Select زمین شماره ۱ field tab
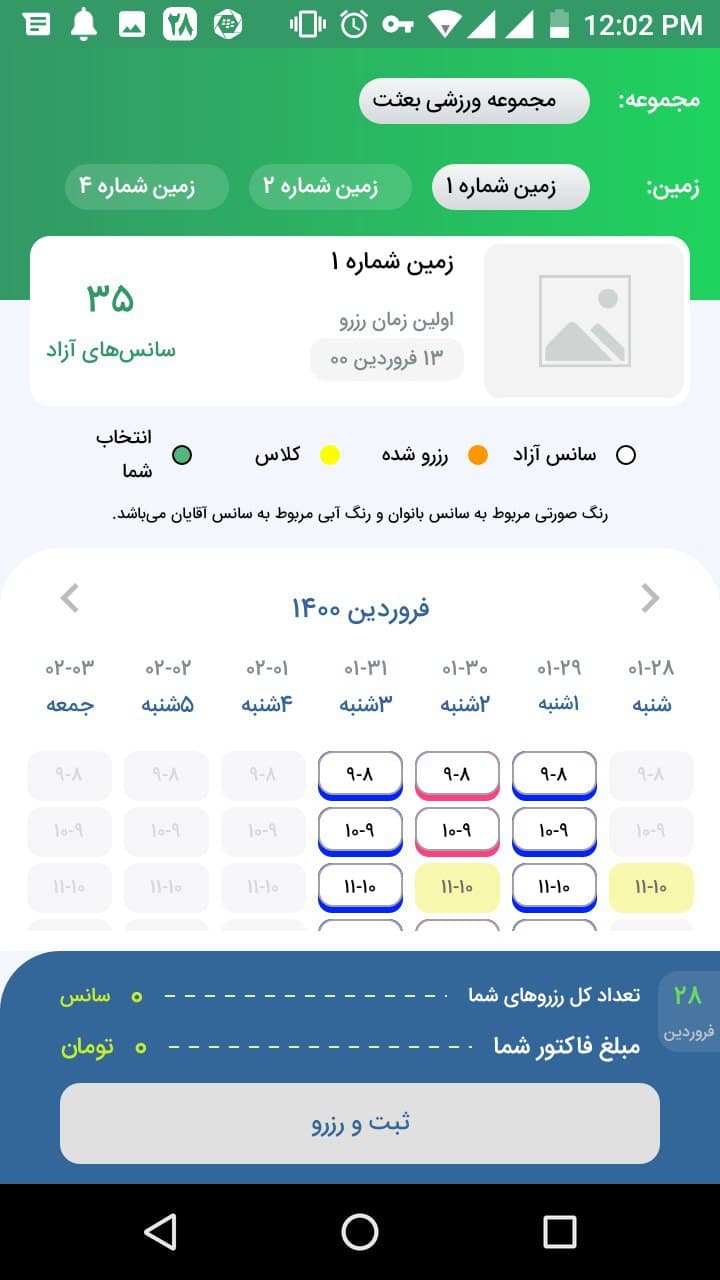Image resolution: width=720 pixels, height=1280 pixels. coord(510,187)
